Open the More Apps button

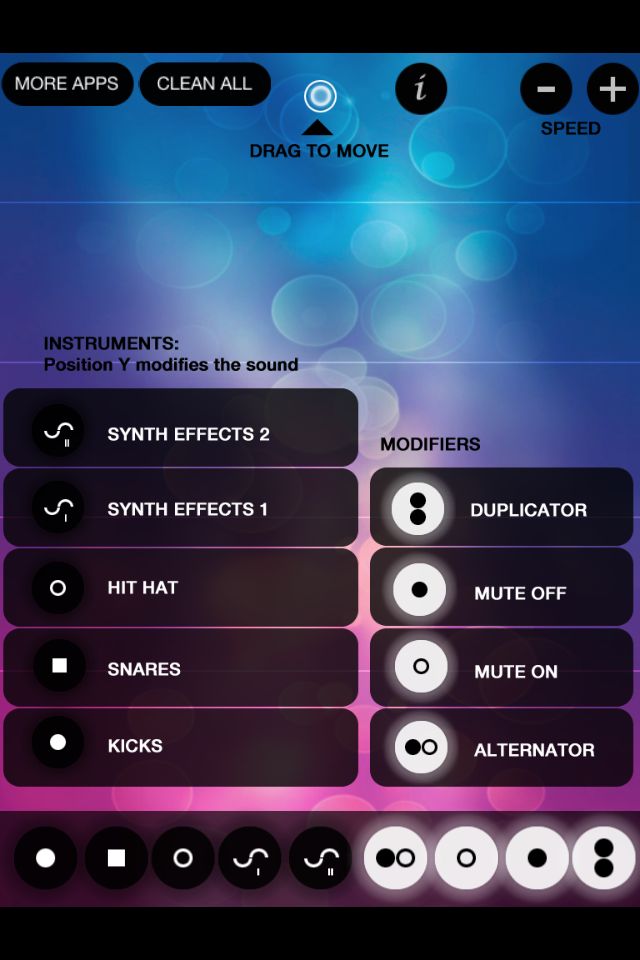[67, 84]
